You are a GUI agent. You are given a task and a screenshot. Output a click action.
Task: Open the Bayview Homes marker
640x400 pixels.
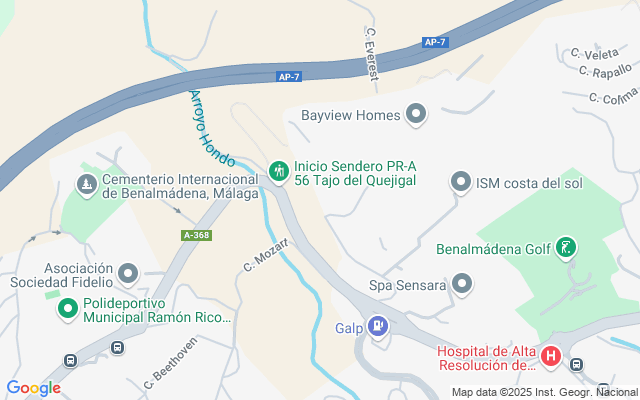[417, 115]
